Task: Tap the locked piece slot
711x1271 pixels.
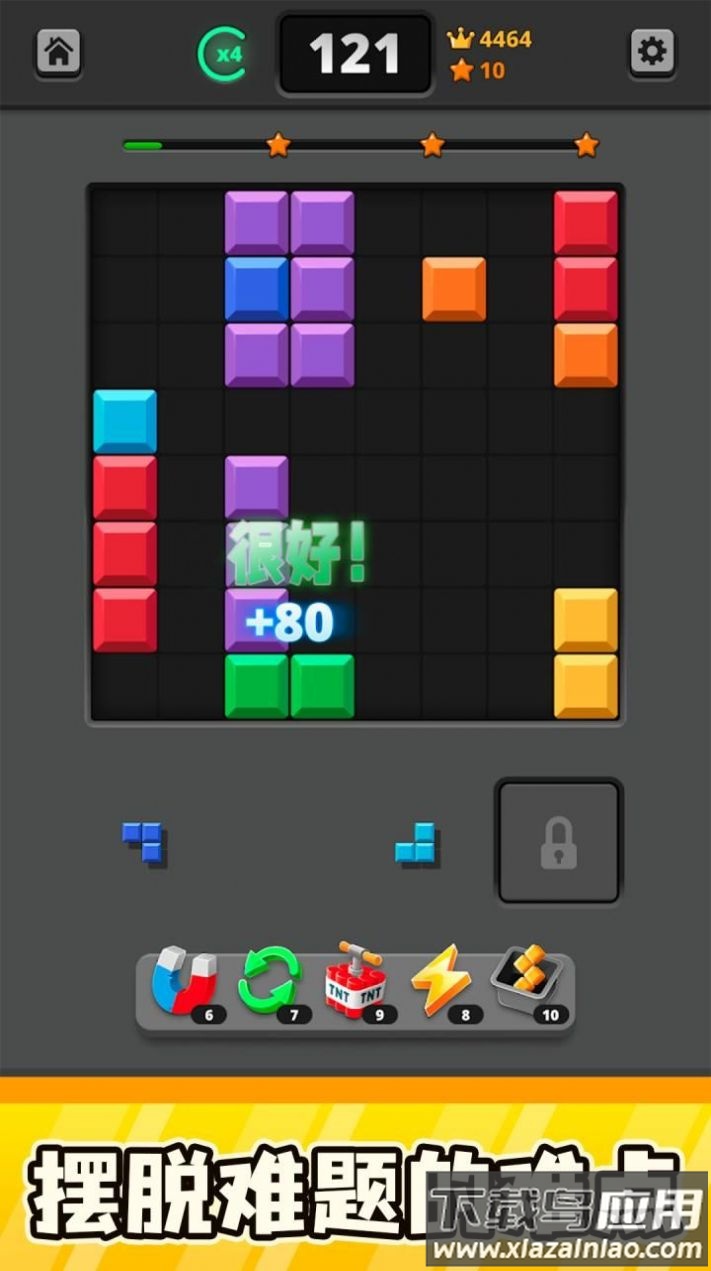Action: pyautogui.click(x=559, y=842)
